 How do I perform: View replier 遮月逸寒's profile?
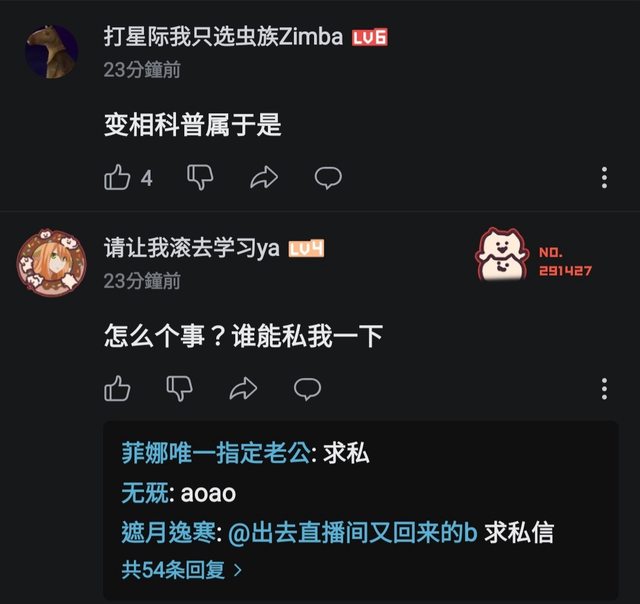pos(168,533)
